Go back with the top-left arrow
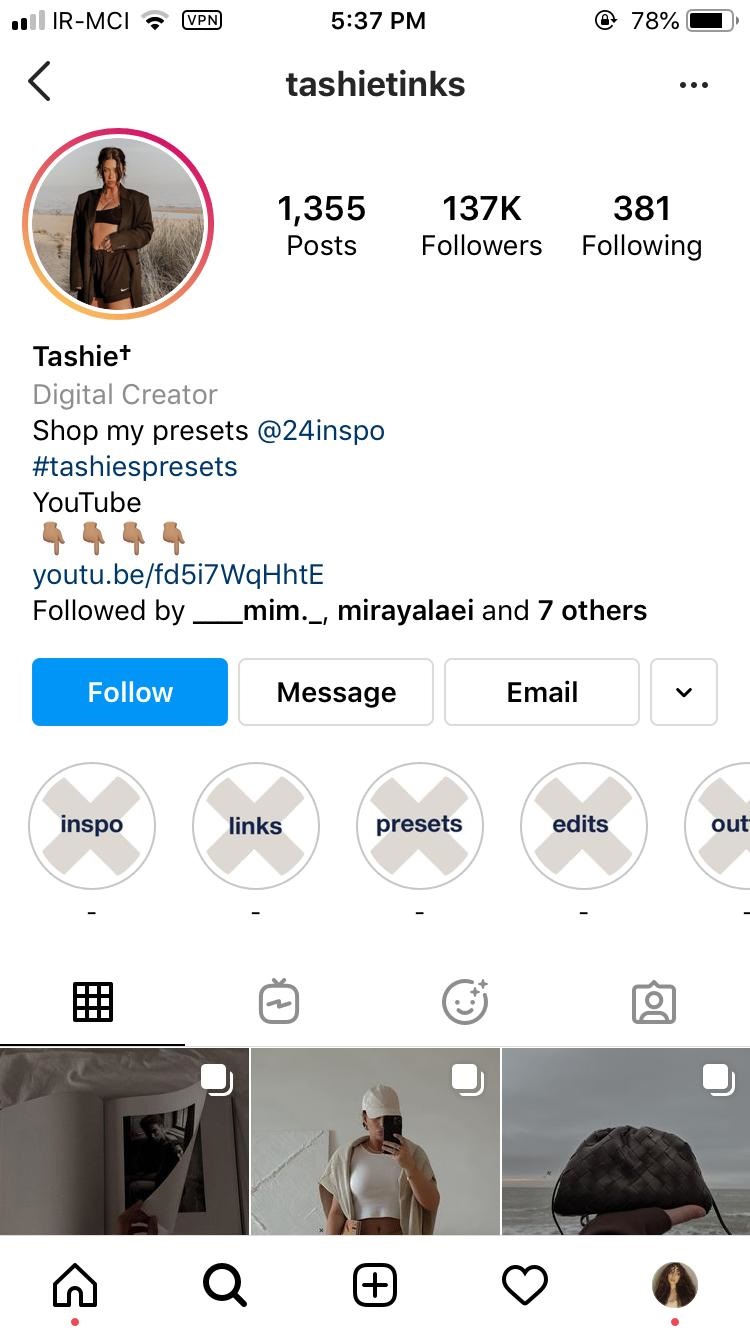The width and height of the screenshot is (750, 1334). pos(39,83)
